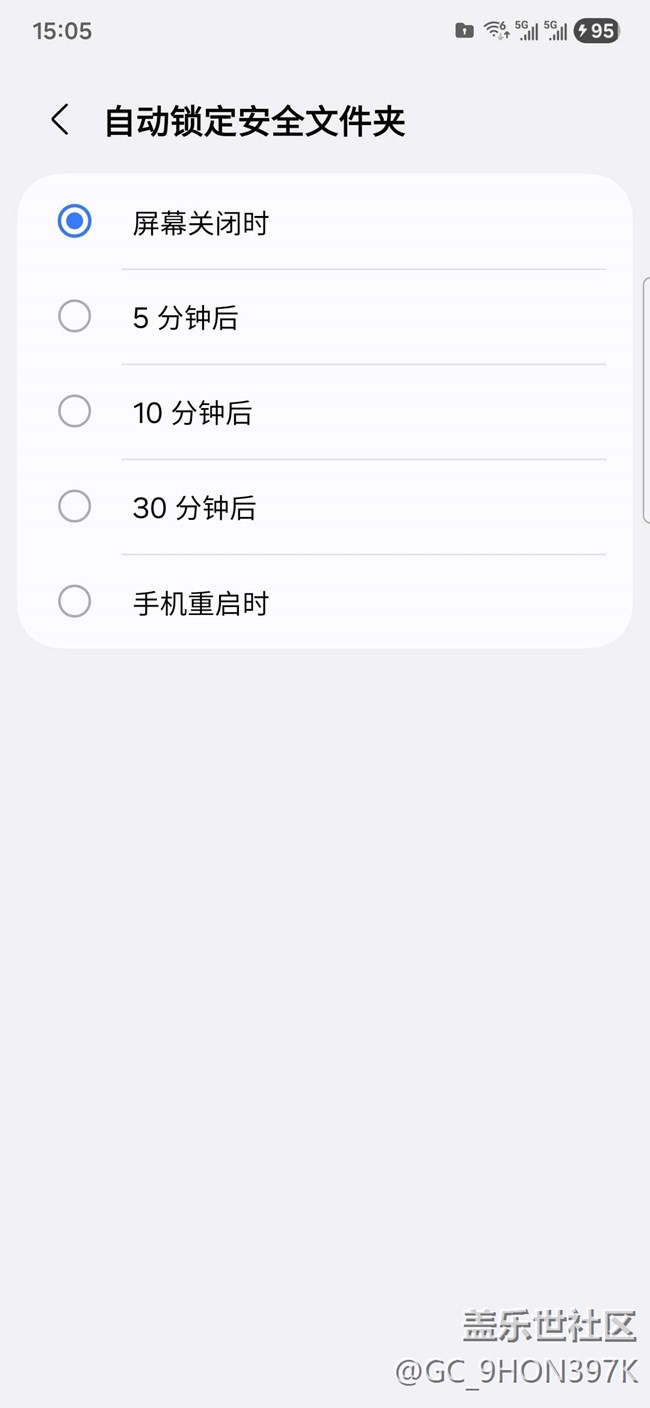The height and width of the screenshot is (1408, 650).
Task: Go back from 自动锁定安全文件夹
Action: 60,121
